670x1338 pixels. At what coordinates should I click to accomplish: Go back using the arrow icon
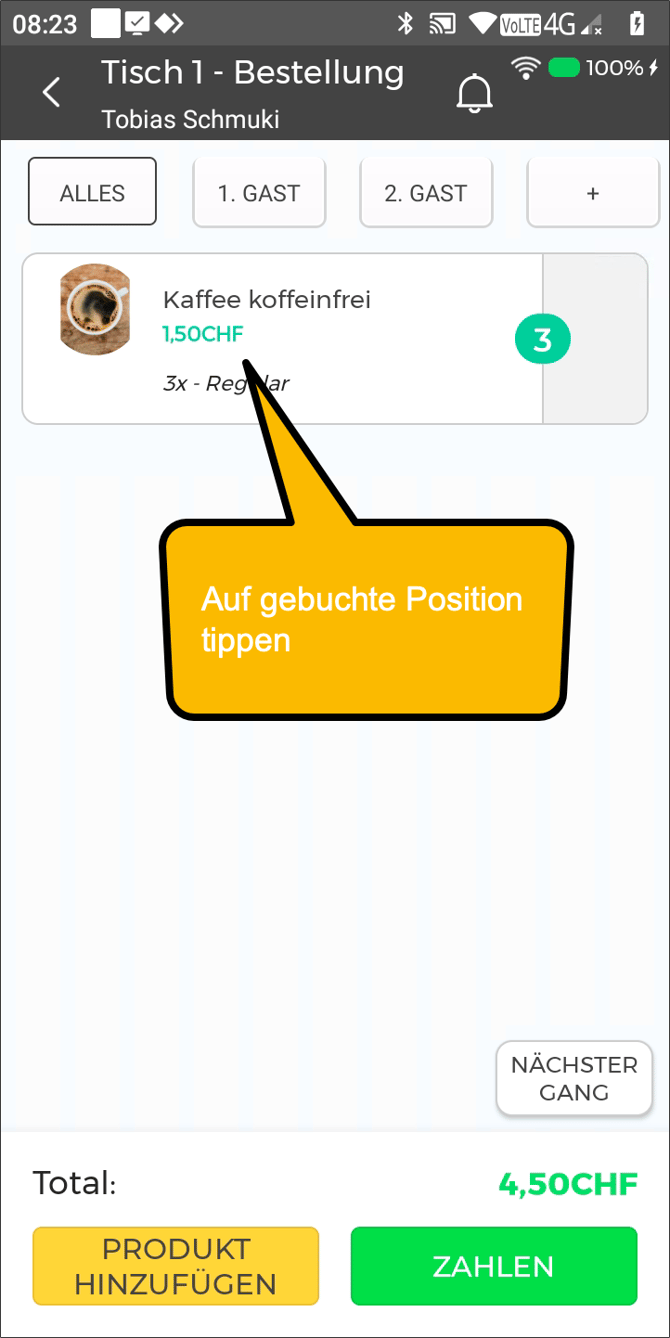point(51,93)
